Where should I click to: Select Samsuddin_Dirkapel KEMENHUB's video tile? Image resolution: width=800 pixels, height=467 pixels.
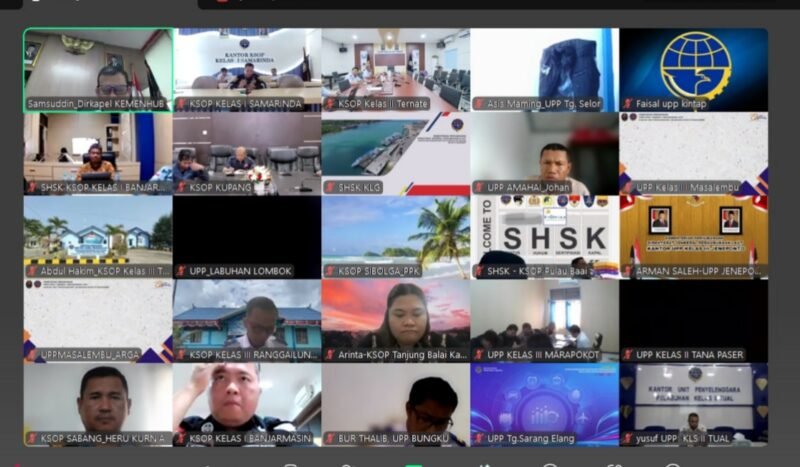[98, 68]
